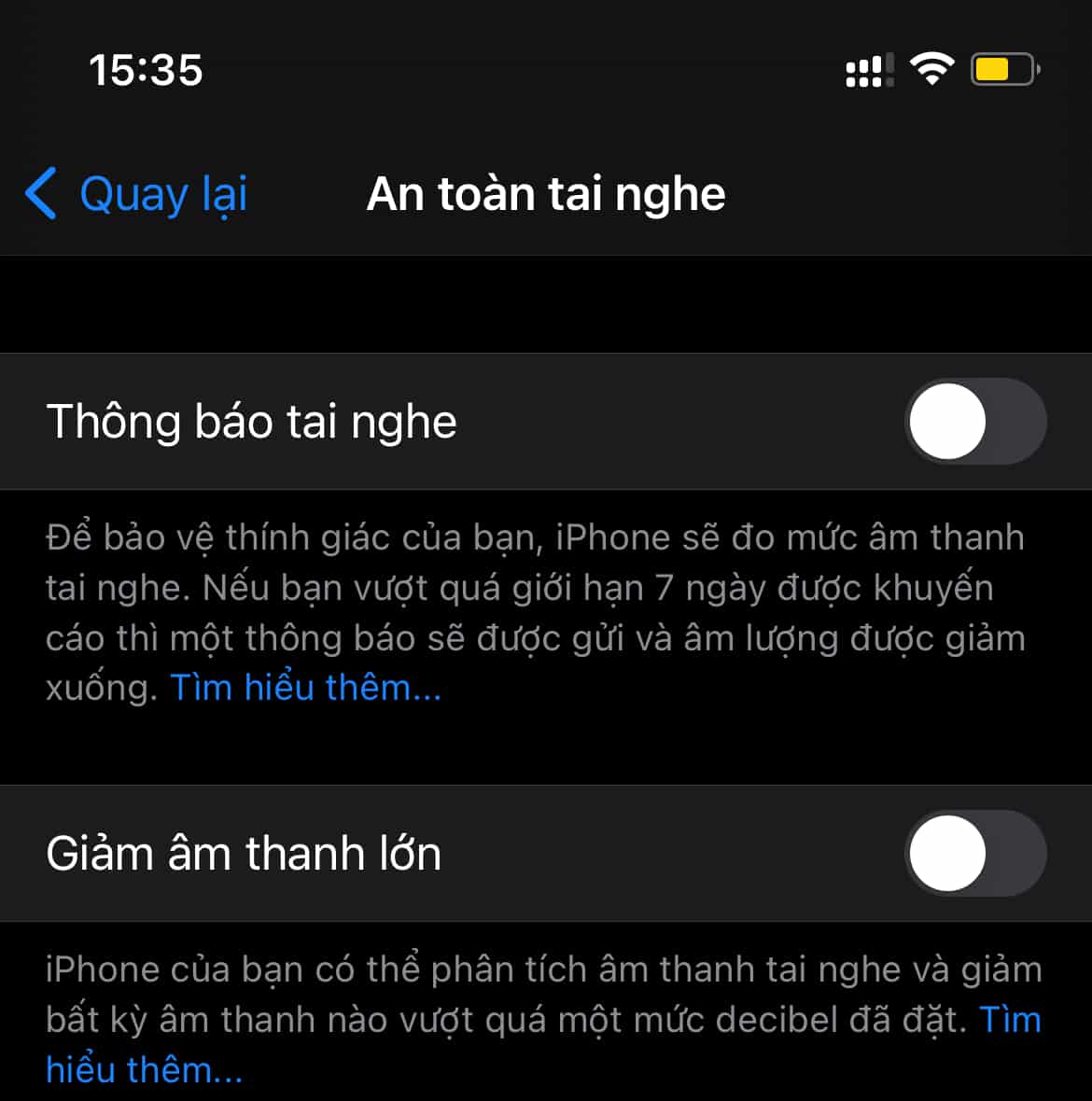This screenshot has width=1092, height=1101.
Task: Open Tìm hiểu thêm under Thông báo tai nghe
Action: point(305,688)
